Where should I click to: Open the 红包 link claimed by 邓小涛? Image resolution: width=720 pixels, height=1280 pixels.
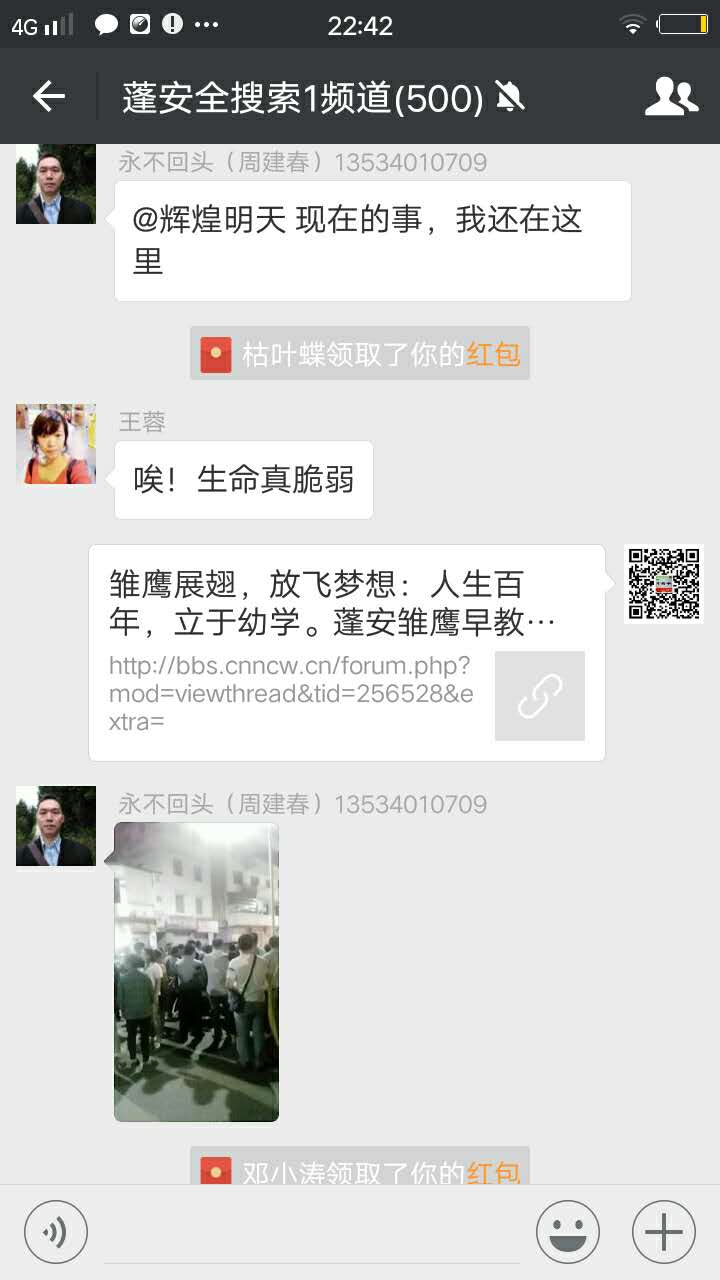coord(493,1172)
